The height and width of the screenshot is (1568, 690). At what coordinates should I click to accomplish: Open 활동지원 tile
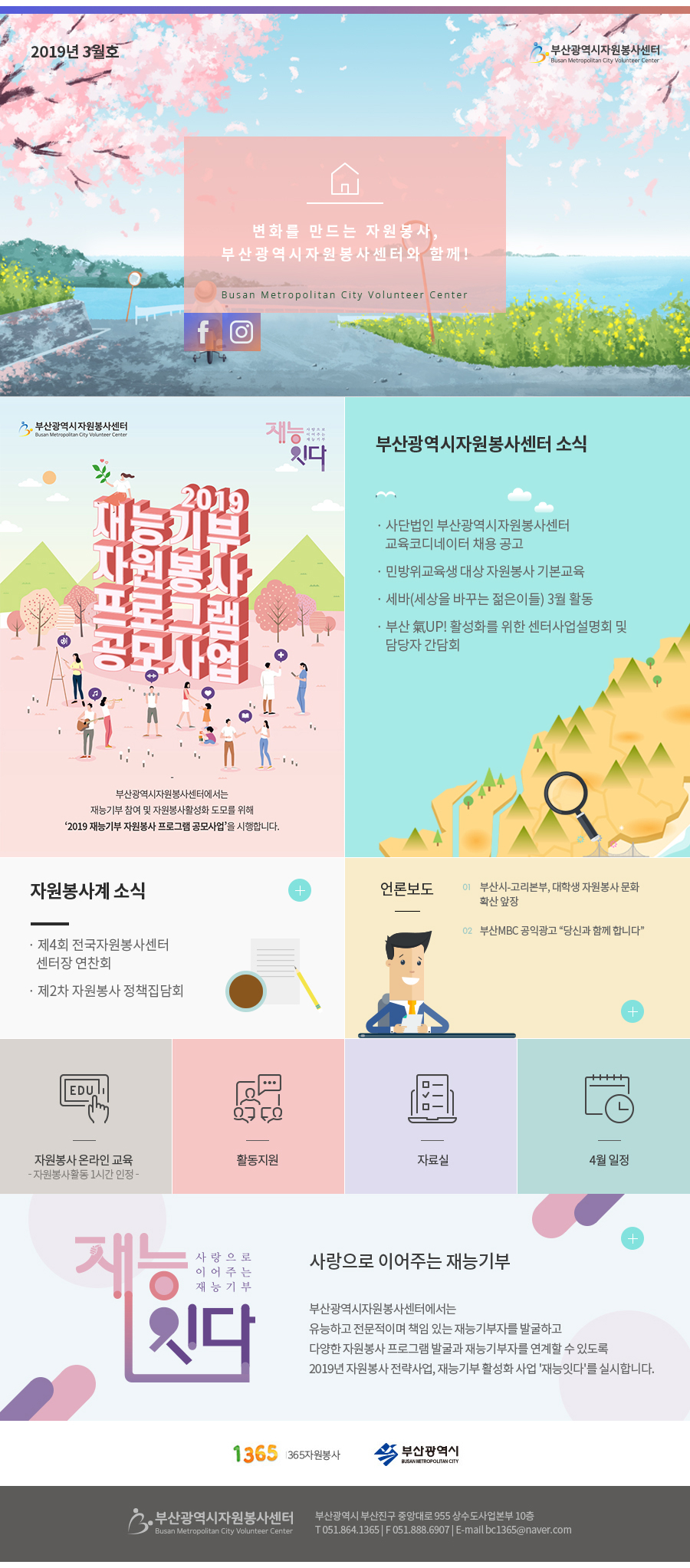pos(258,1116)
